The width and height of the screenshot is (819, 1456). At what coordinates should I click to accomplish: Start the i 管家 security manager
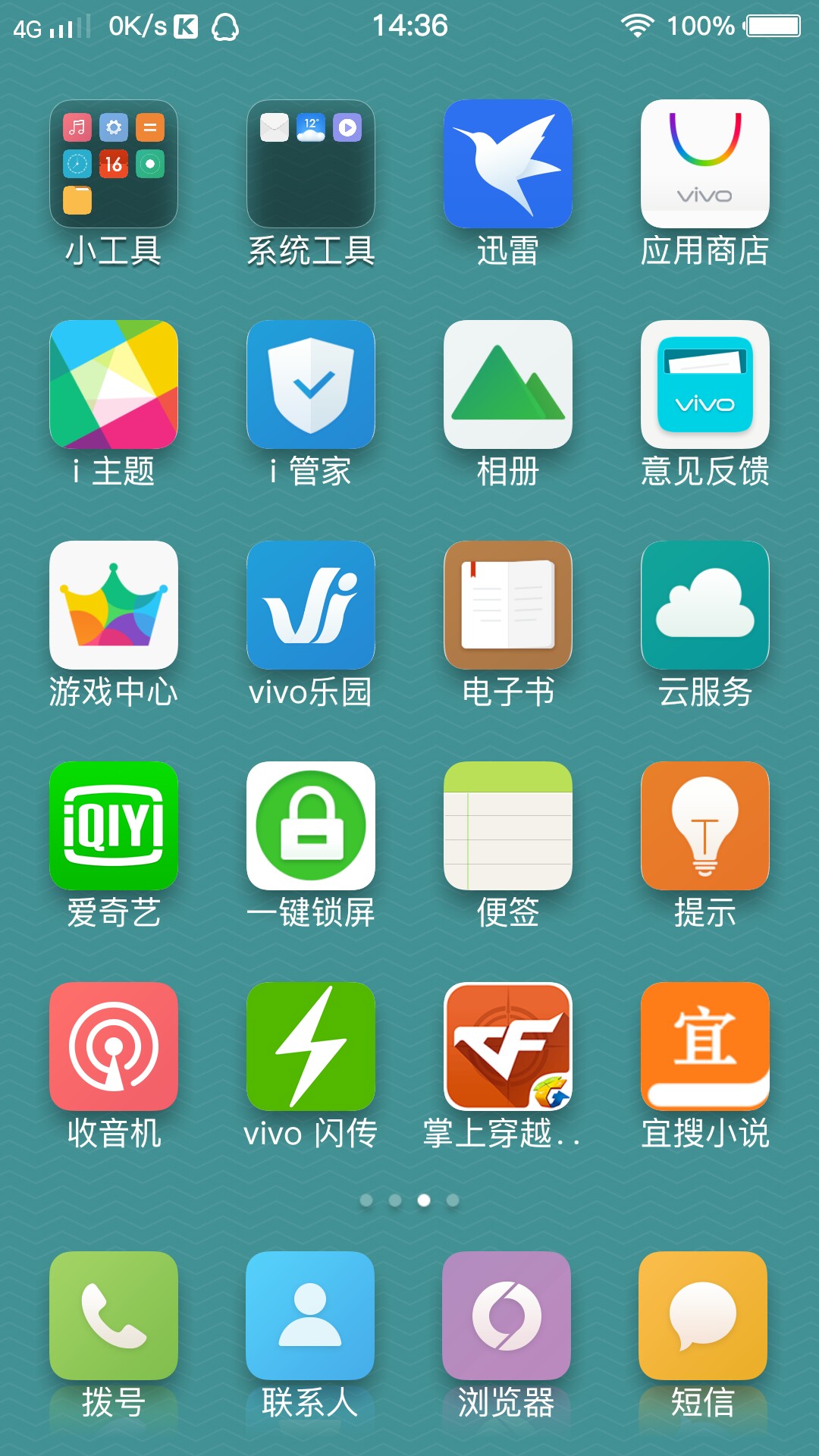[309, 385]
